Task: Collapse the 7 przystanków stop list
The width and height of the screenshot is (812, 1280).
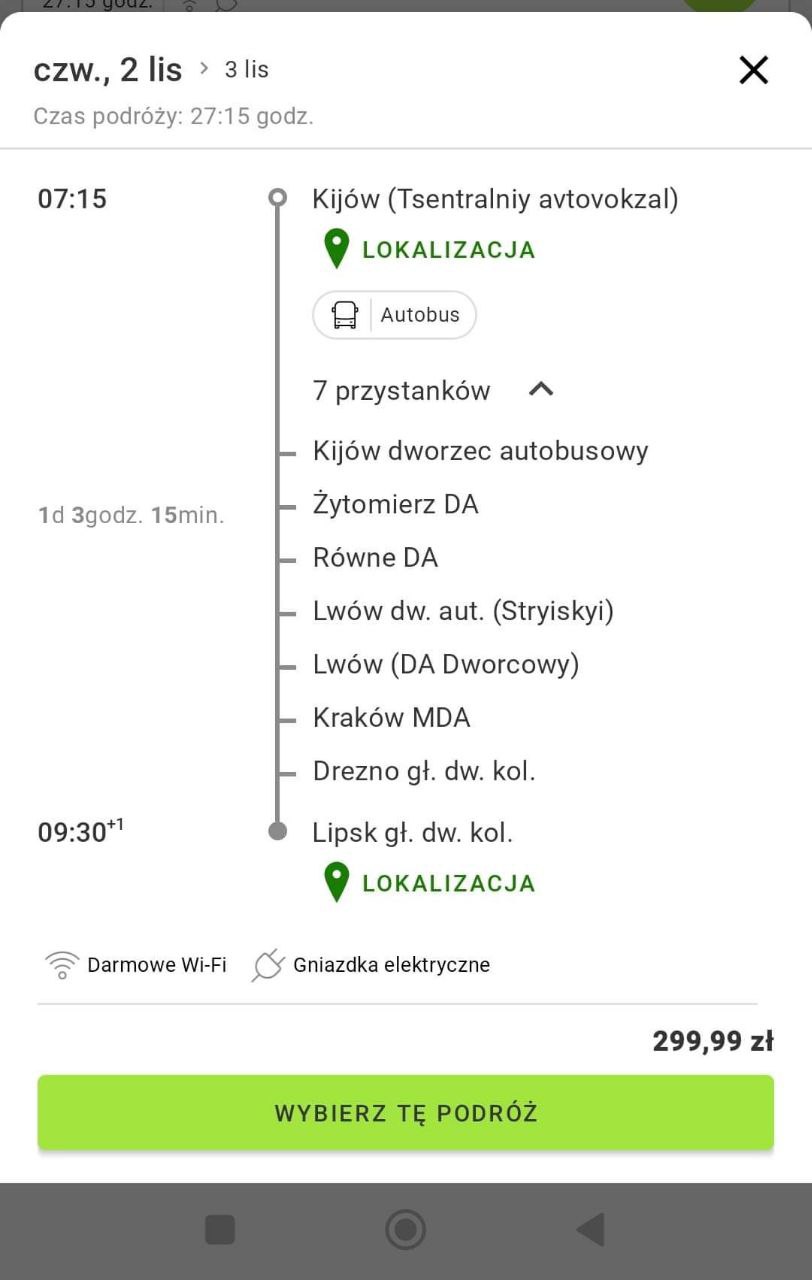Action: tap(541, 390)
